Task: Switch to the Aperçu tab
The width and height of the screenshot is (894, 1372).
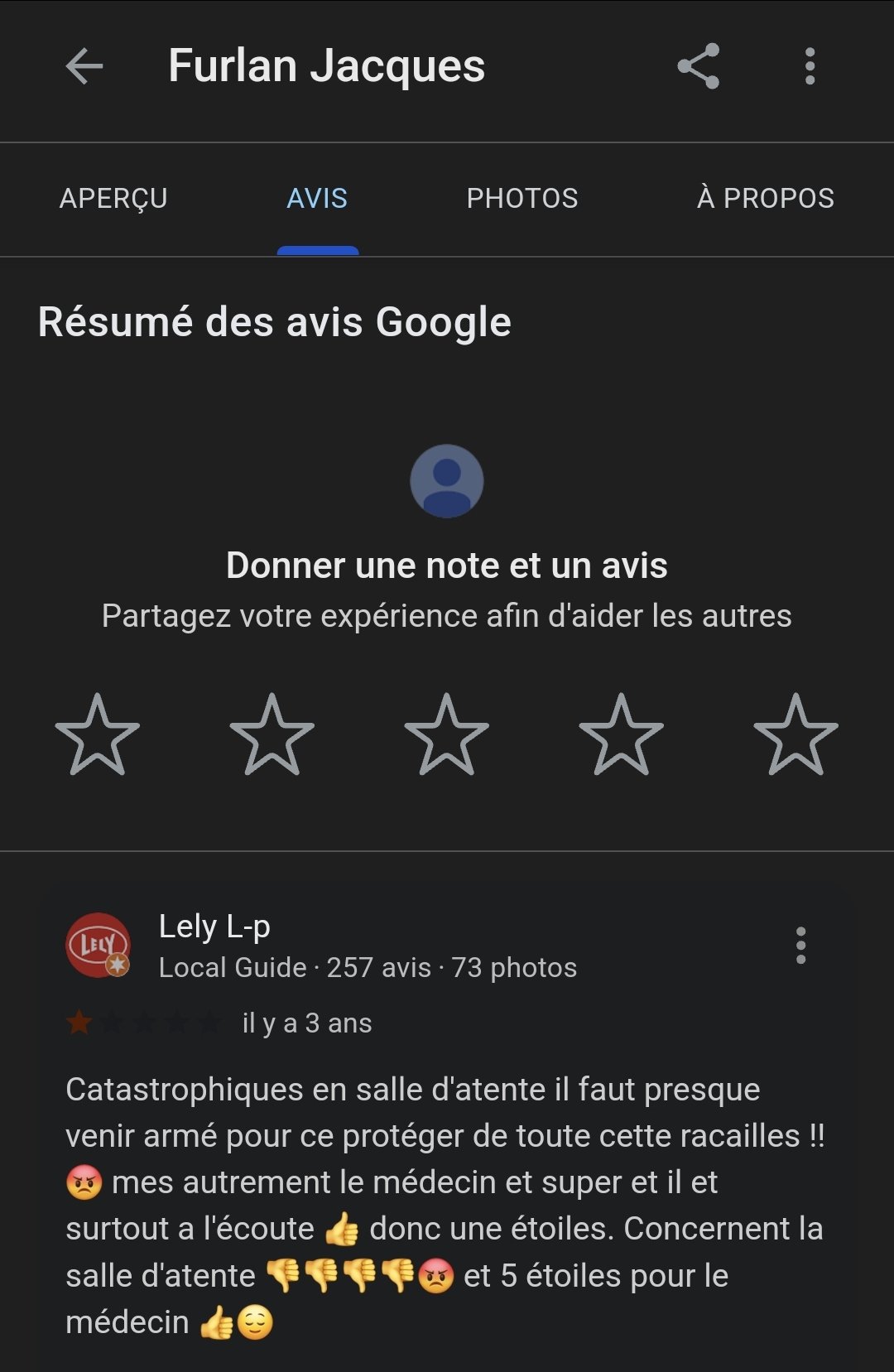Action: click(x=113, y=199)
